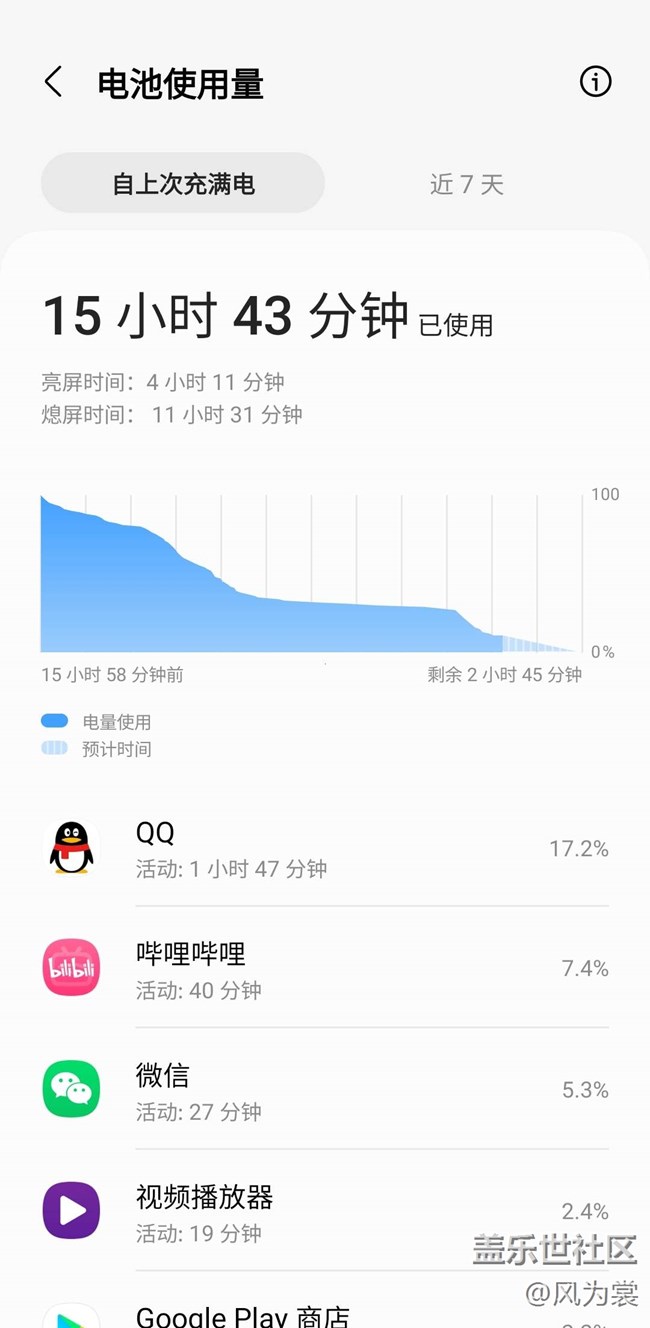650x1328 pixels.
Task: Select the 自上次充满电 tab
Action: pyautogui.click(x=183, y=183)
